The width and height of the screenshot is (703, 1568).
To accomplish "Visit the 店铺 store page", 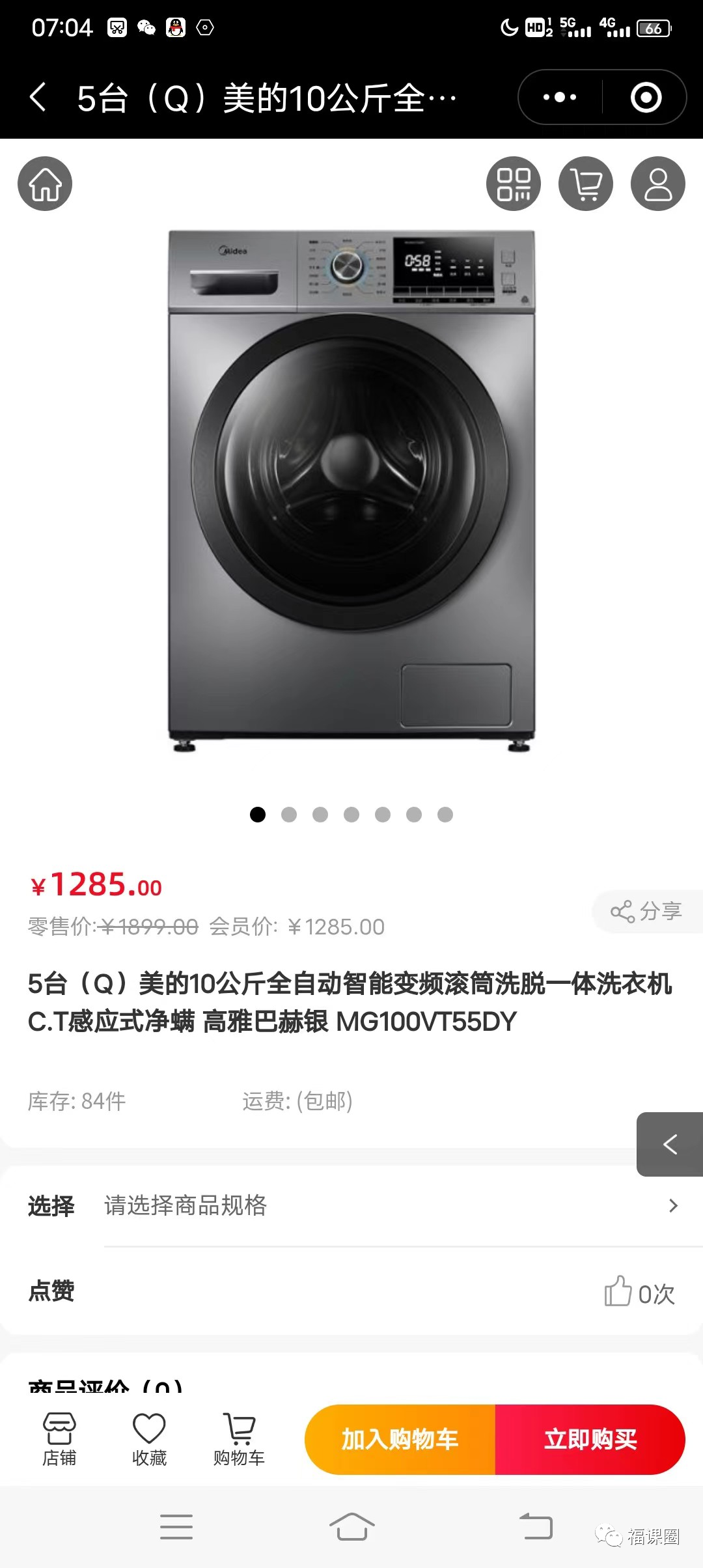I will (59, 1439).
